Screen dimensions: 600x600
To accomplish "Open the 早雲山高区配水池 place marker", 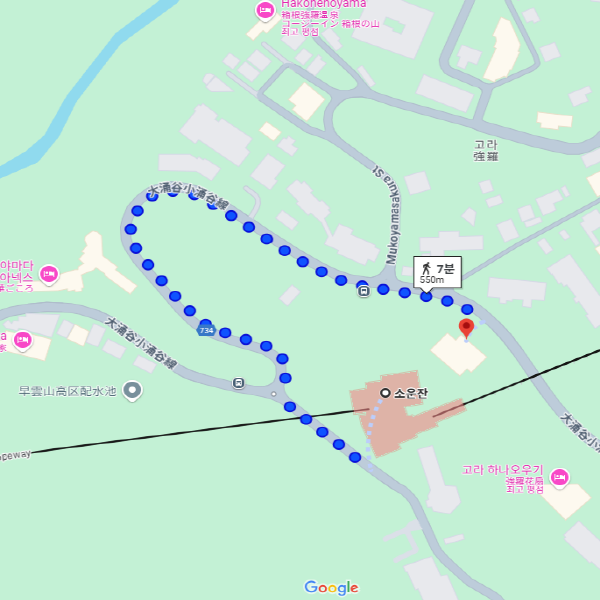I will 132,390.
